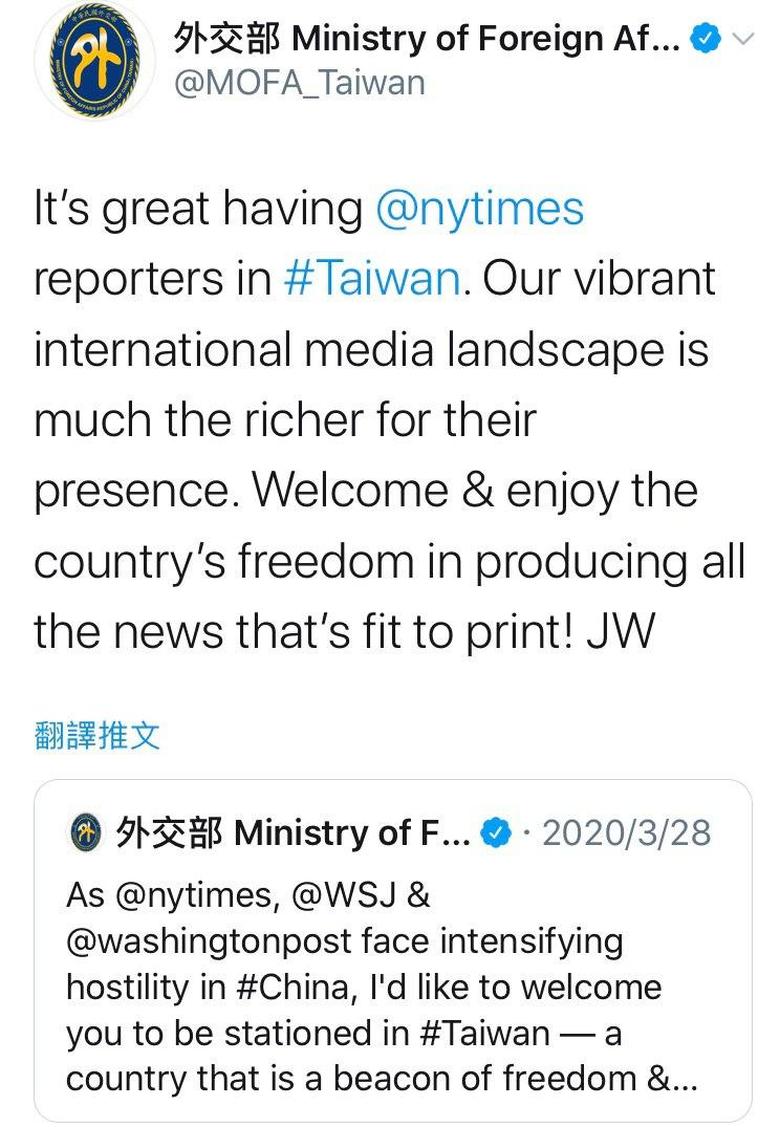Open the @MOFA_Taiwan account name
The image size is (780, 1127).
pos(299,82)
